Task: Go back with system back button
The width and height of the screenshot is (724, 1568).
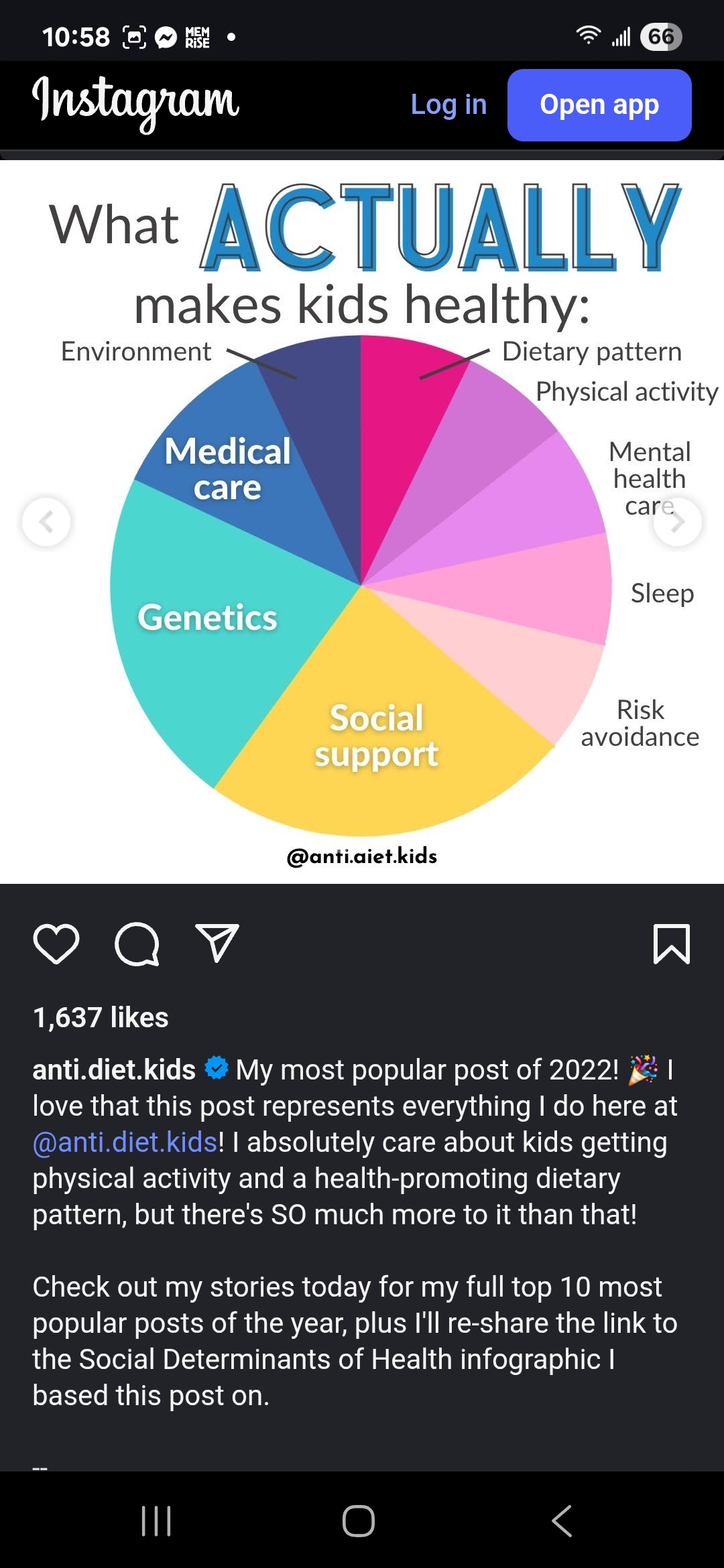Action: (562, 1520)
